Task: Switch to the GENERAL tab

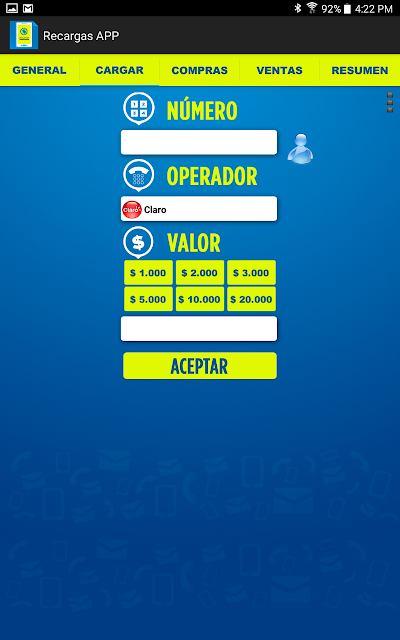Action: (40, 70)
